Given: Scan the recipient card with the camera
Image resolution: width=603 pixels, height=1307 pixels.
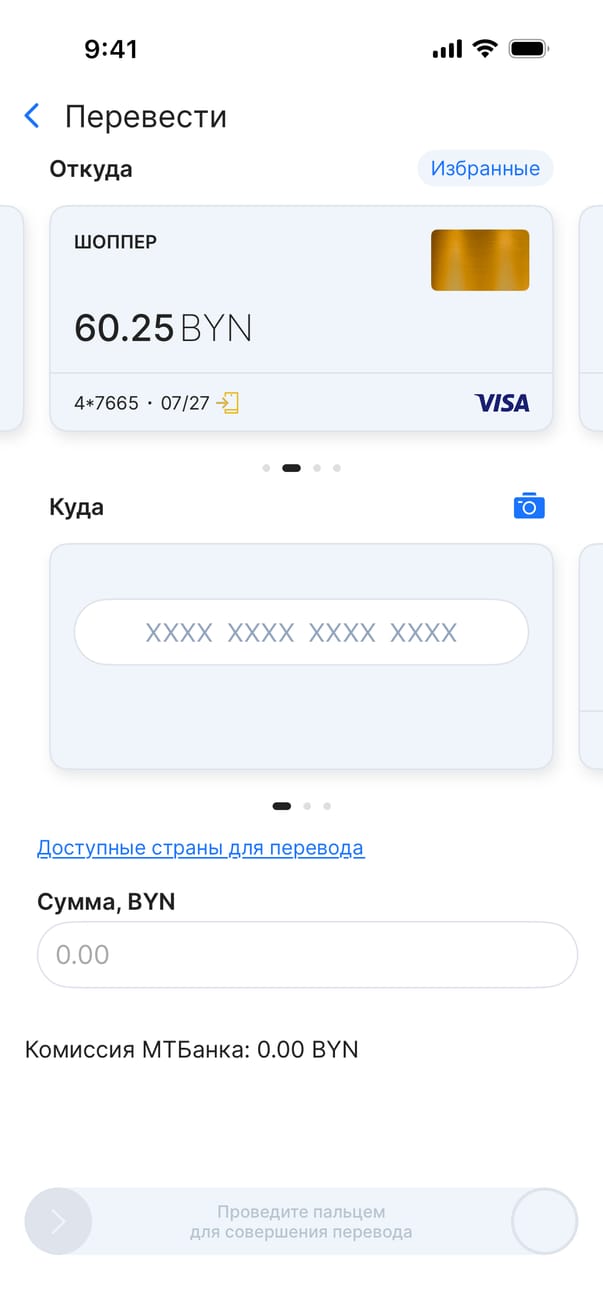Looking at the screenshot, I should (529, 506).
